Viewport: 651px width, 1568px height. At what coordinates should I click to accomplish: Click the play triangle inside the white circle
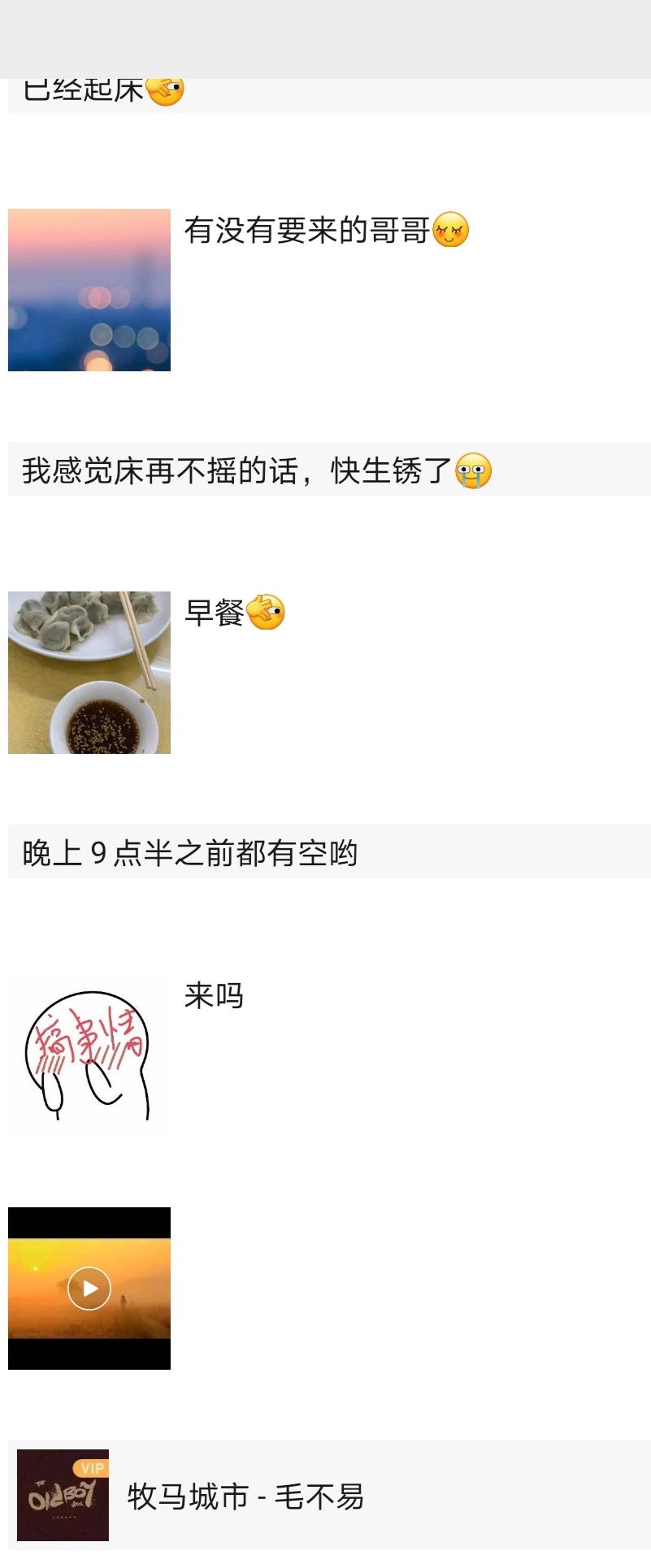point(89,1289)
